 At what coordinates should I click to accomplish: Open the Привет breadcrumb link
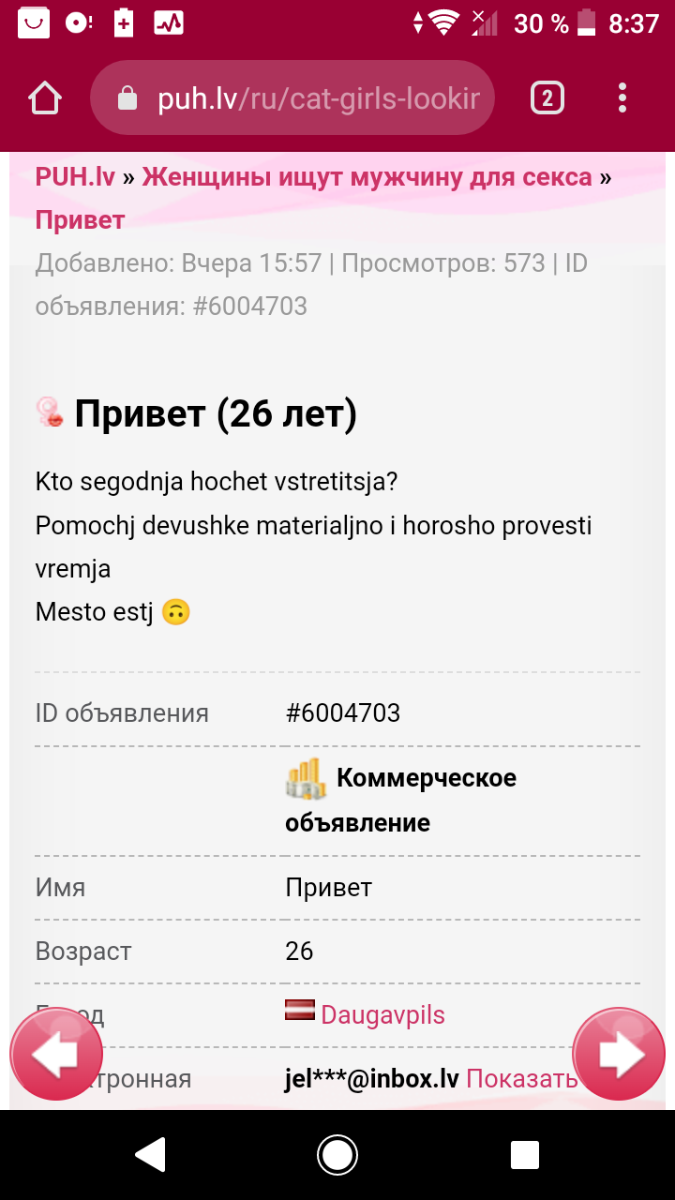tap(80, 220)
